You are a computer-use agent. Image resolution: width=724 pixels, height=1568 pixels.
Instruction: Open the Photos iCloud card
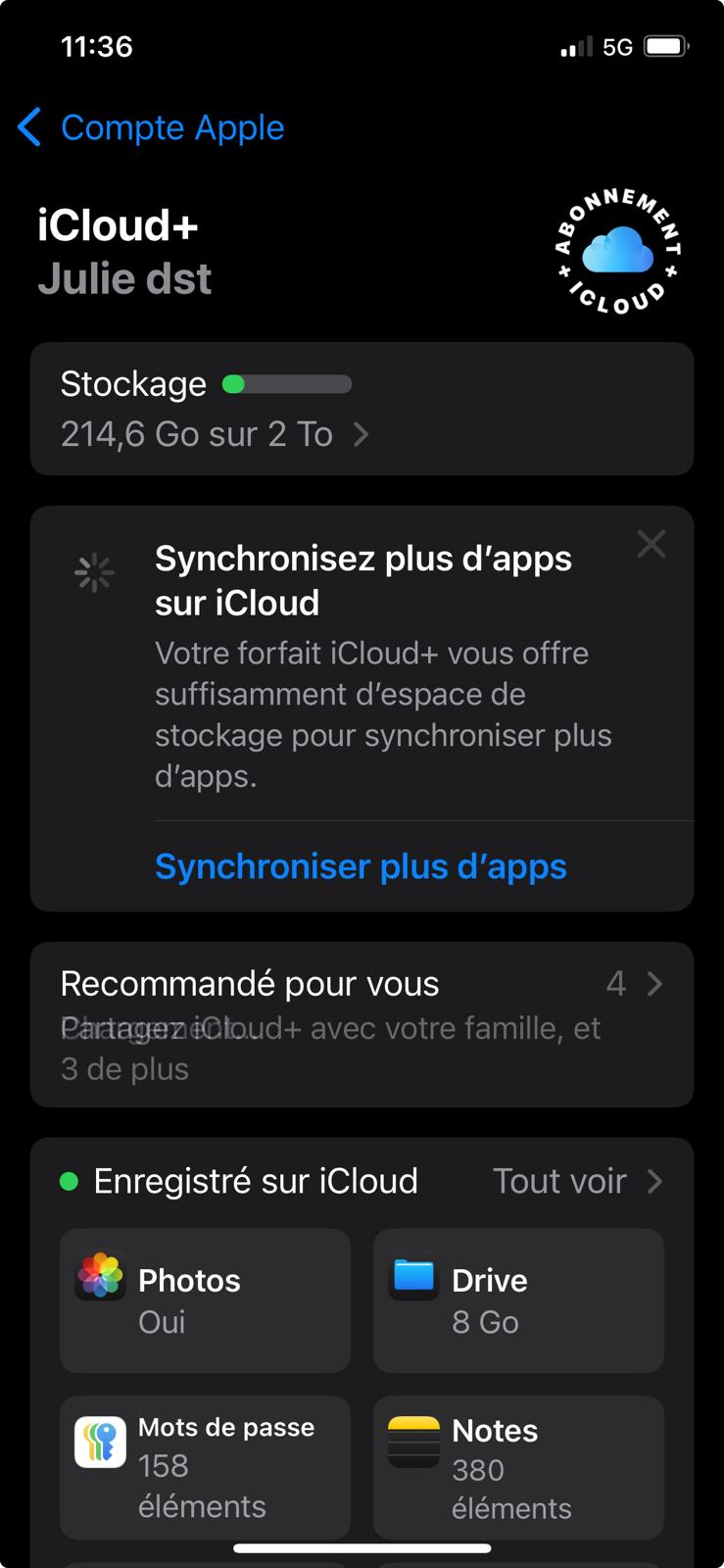[205, 1300]
